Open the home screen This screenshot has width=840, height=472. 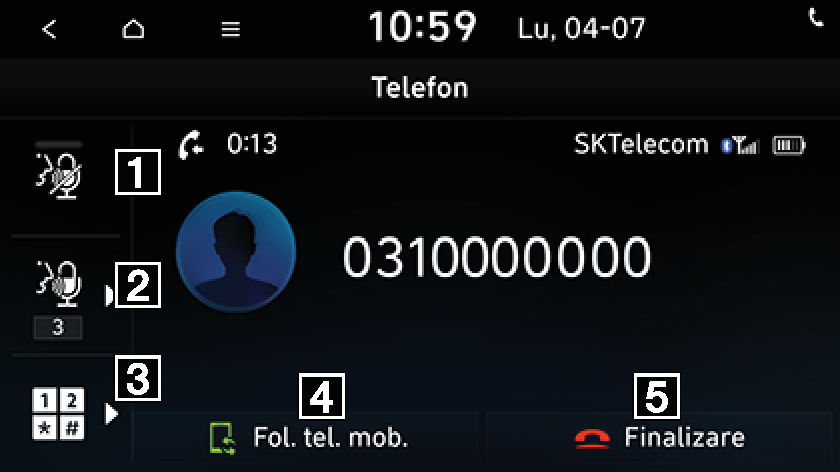(x=133, y=29)
